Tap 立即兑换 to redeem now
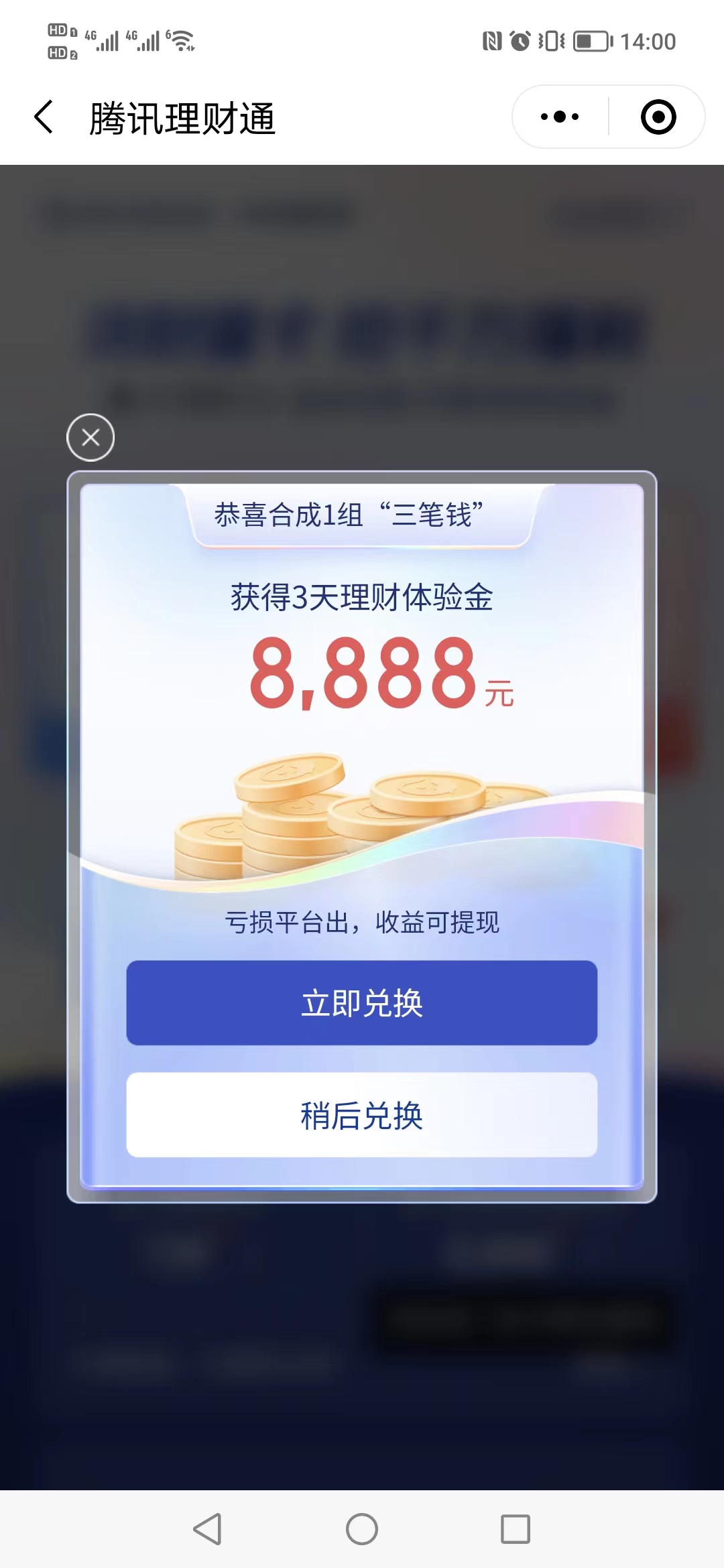This screenshot has width=724, height=1568. click(x=362, y=1003)
